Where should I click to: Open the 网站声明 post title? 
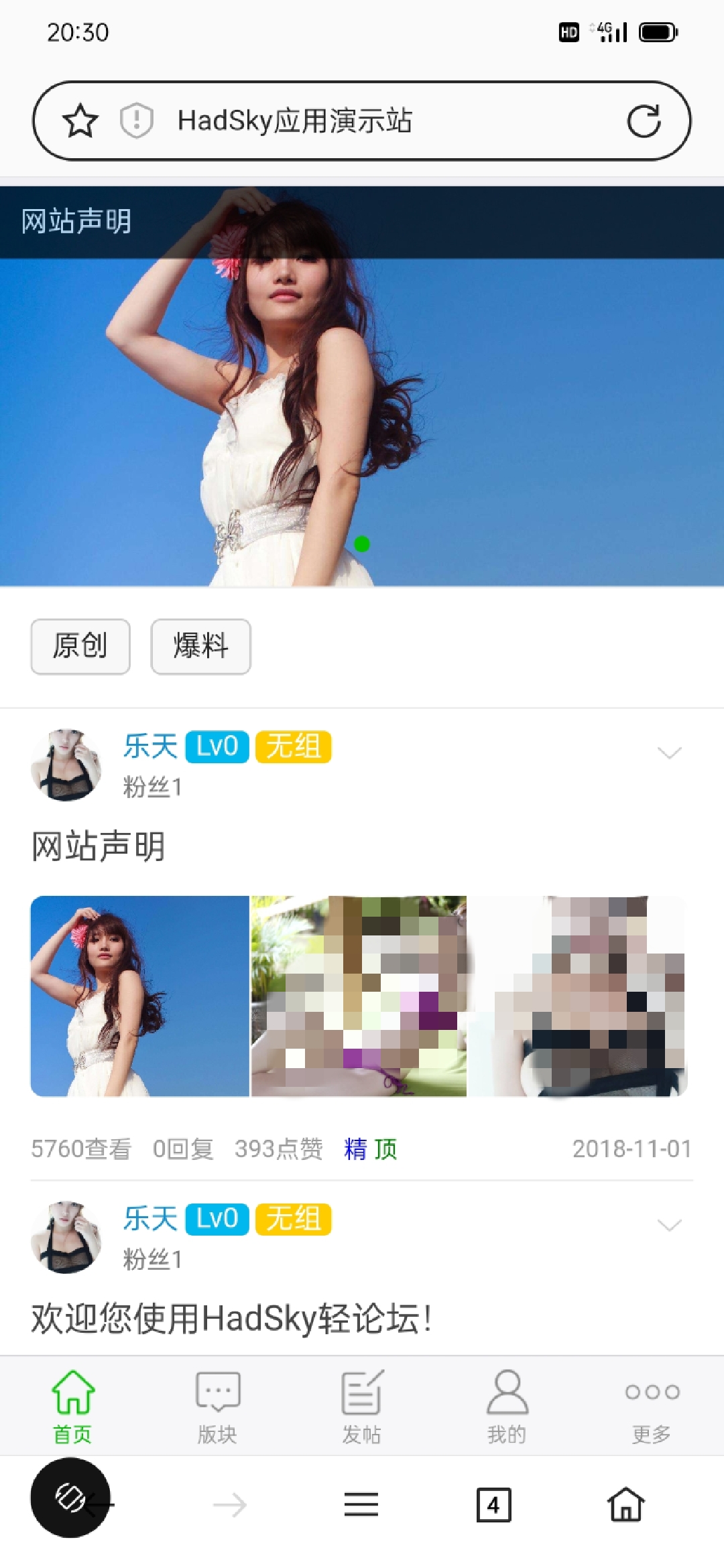[99, 846]
